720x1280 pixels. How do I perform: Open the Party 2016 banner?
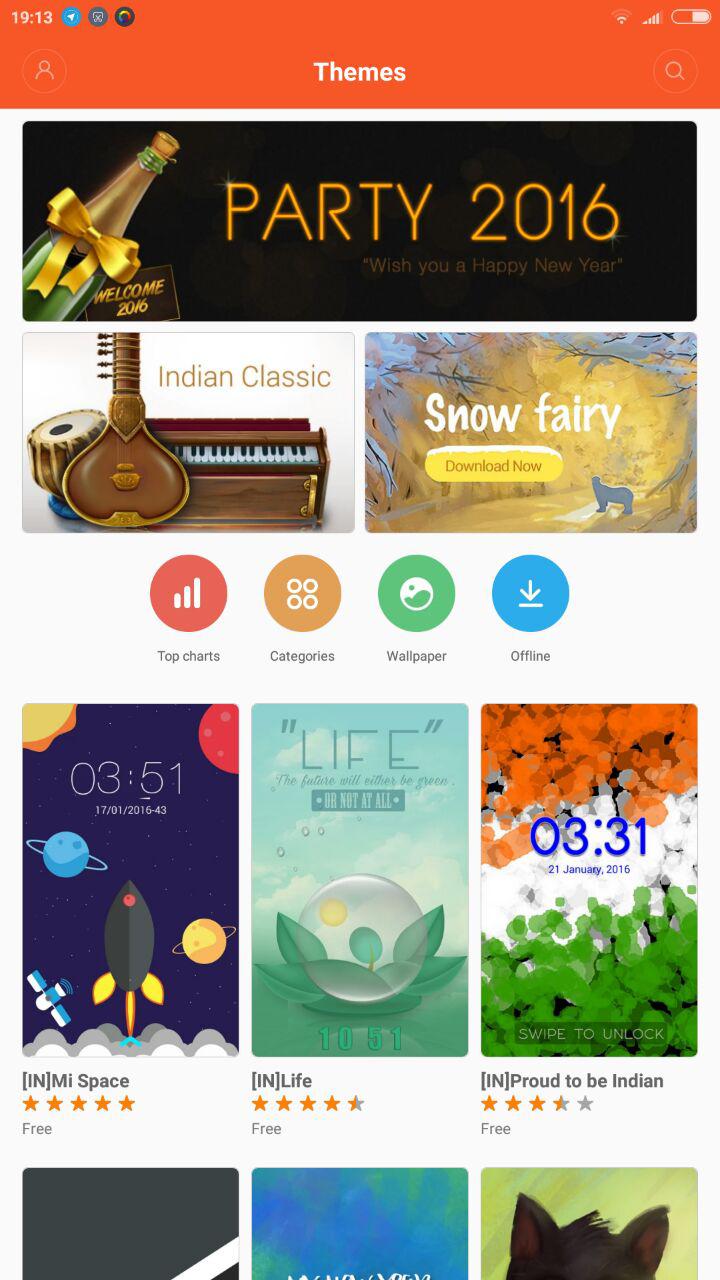tap(360, 221)
